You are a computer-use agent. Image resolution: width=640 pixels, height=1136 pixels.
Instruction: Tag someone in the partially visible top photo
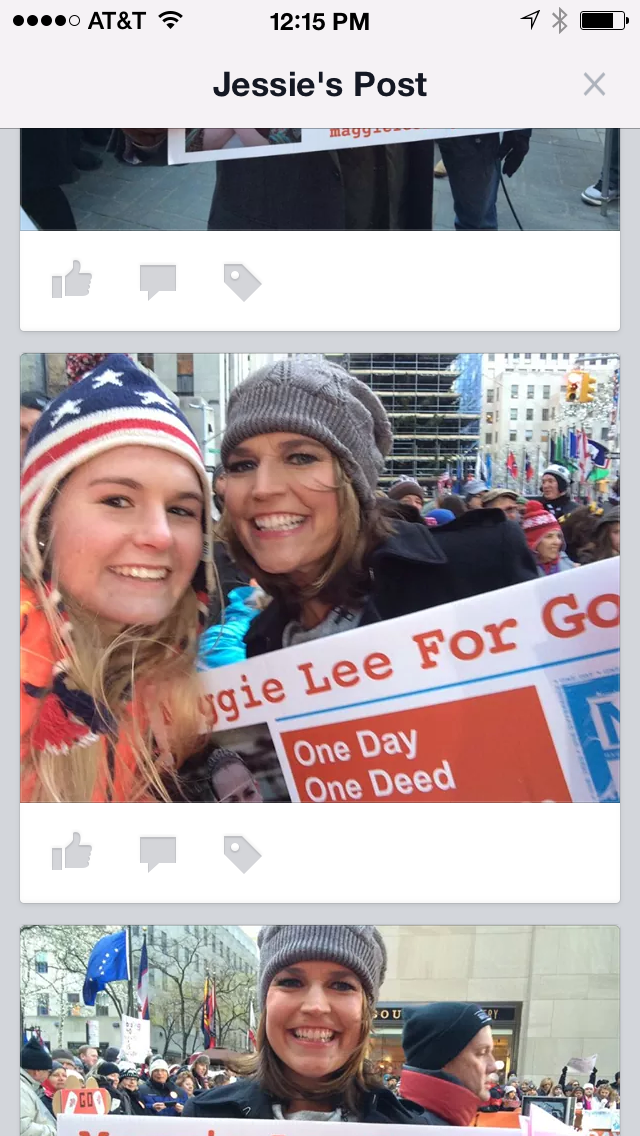click(x=242, y=283)
